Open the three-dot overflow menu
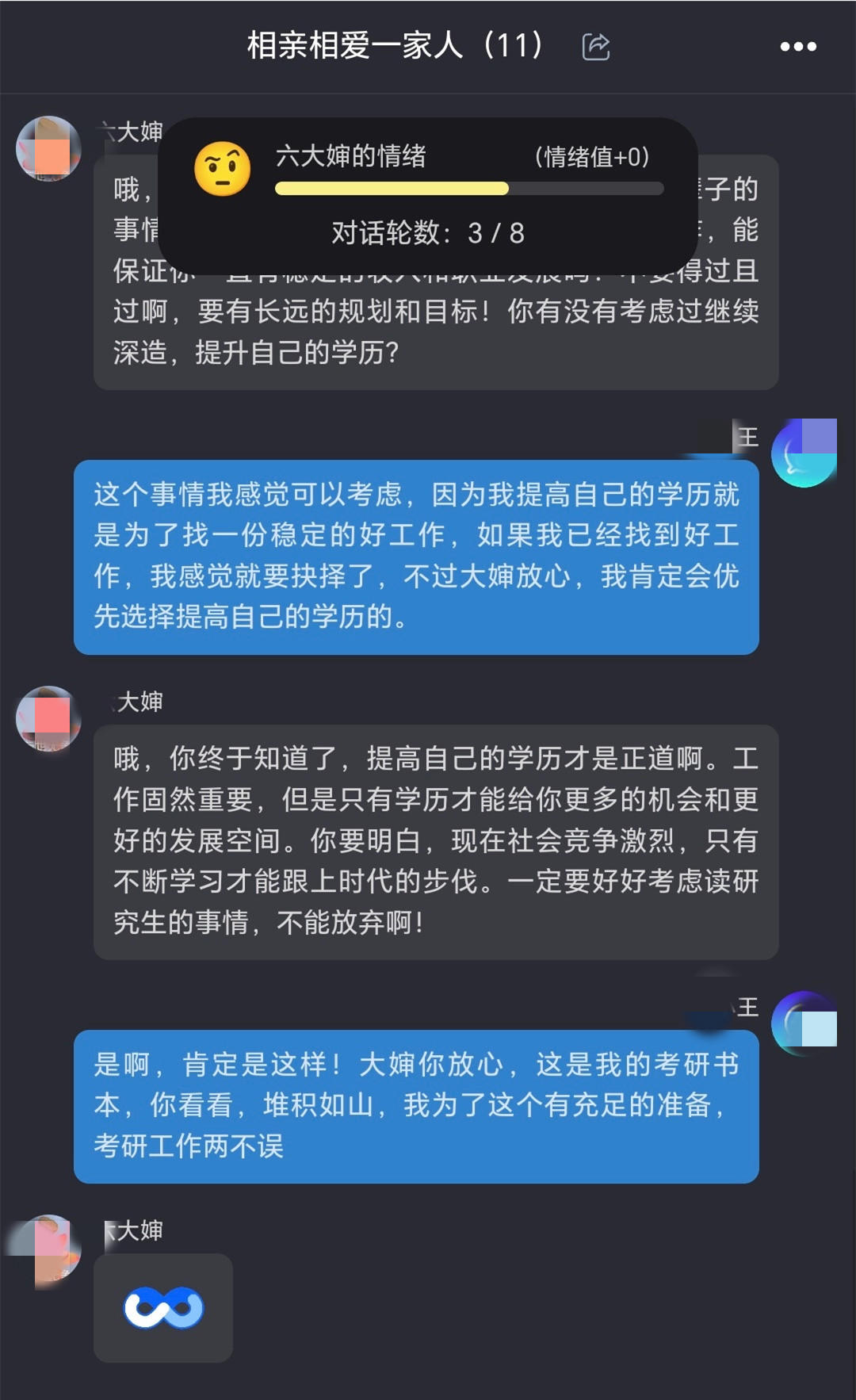Image resolution: width=856 pixels, height=1400 pixels. [x=797, y=47]
